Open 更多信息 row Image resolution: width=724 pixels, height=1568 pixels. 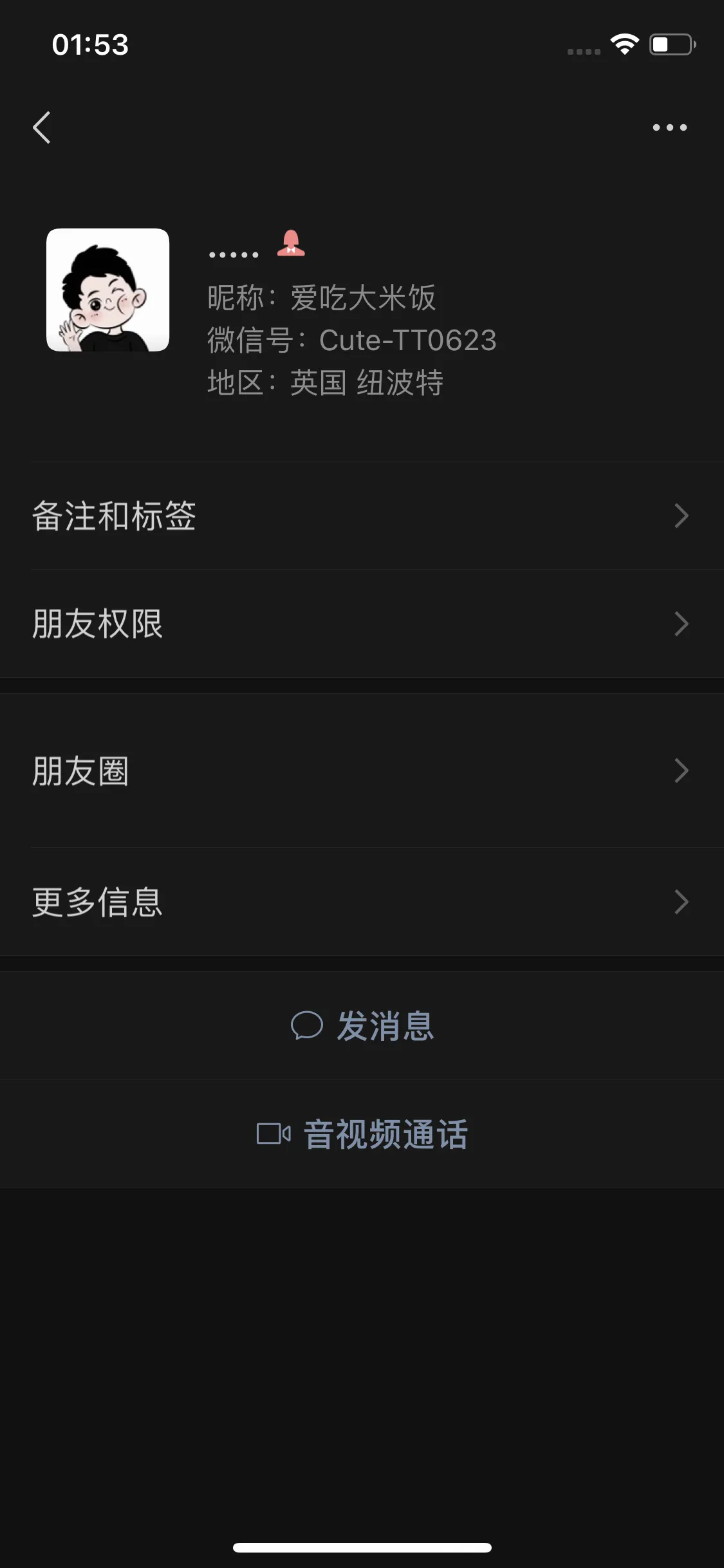(362, 902)
